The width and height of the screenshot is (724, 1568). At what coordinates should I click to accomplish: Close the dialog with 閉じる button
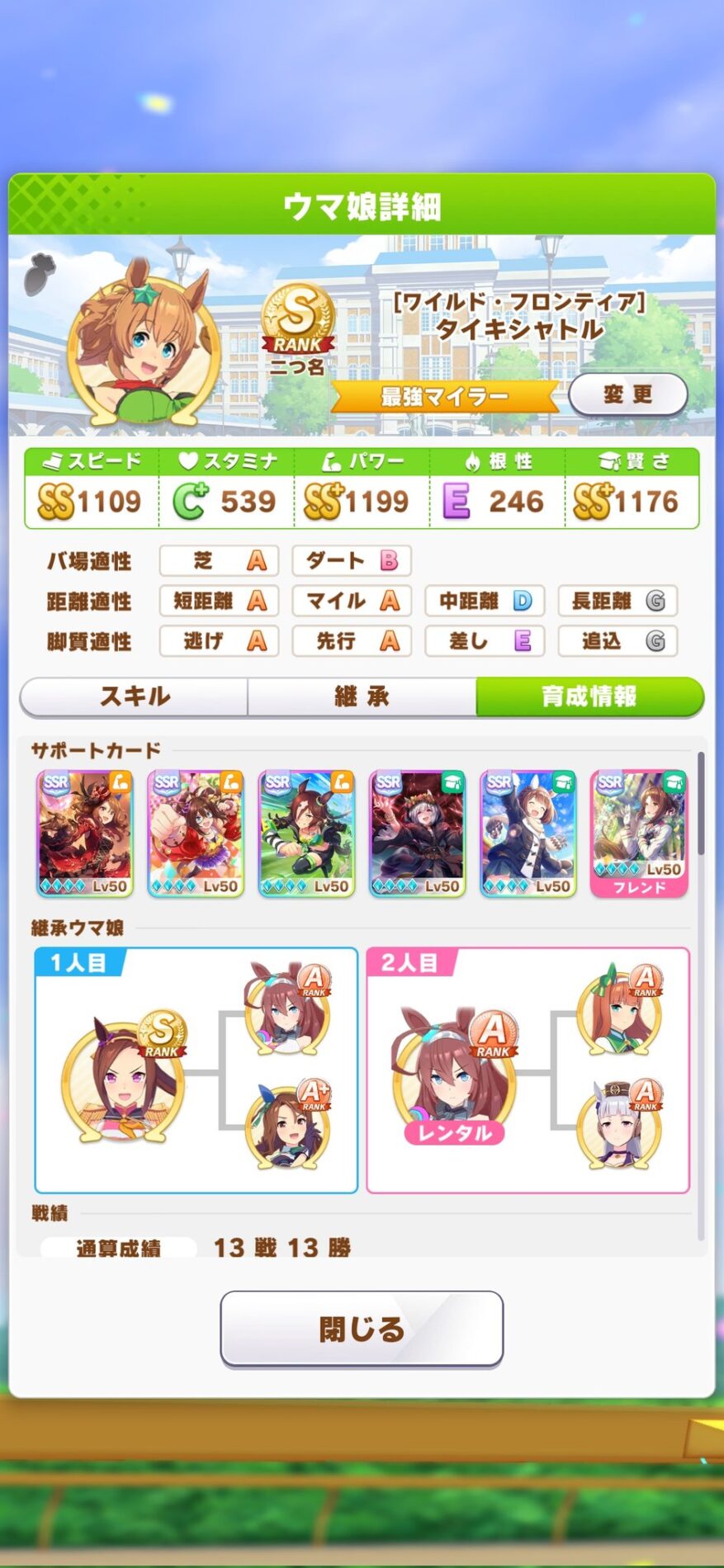(362, 1329)
